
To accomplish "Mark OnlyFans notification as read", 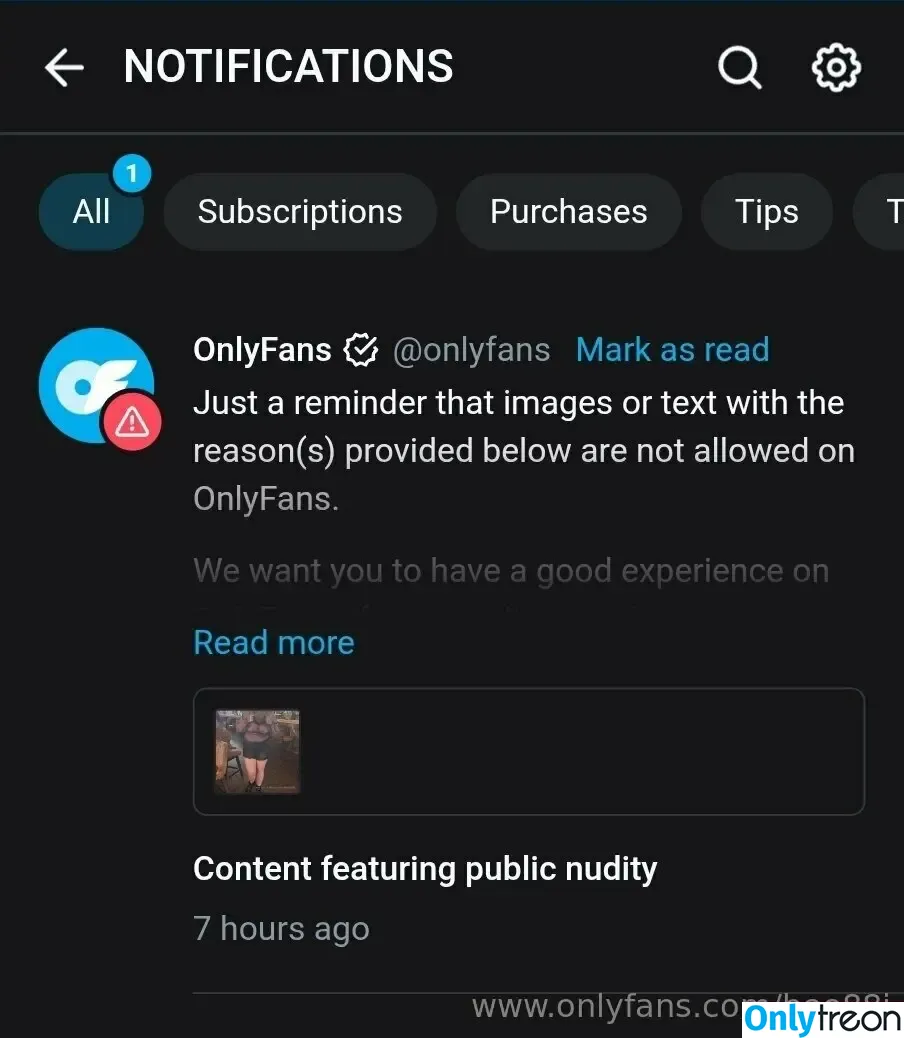I will pyautogui.click(x=672, y=350).
